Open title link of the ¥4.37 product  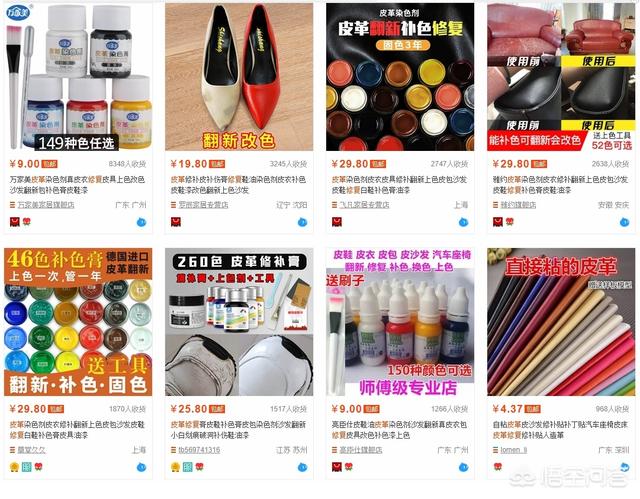[560, 429]
